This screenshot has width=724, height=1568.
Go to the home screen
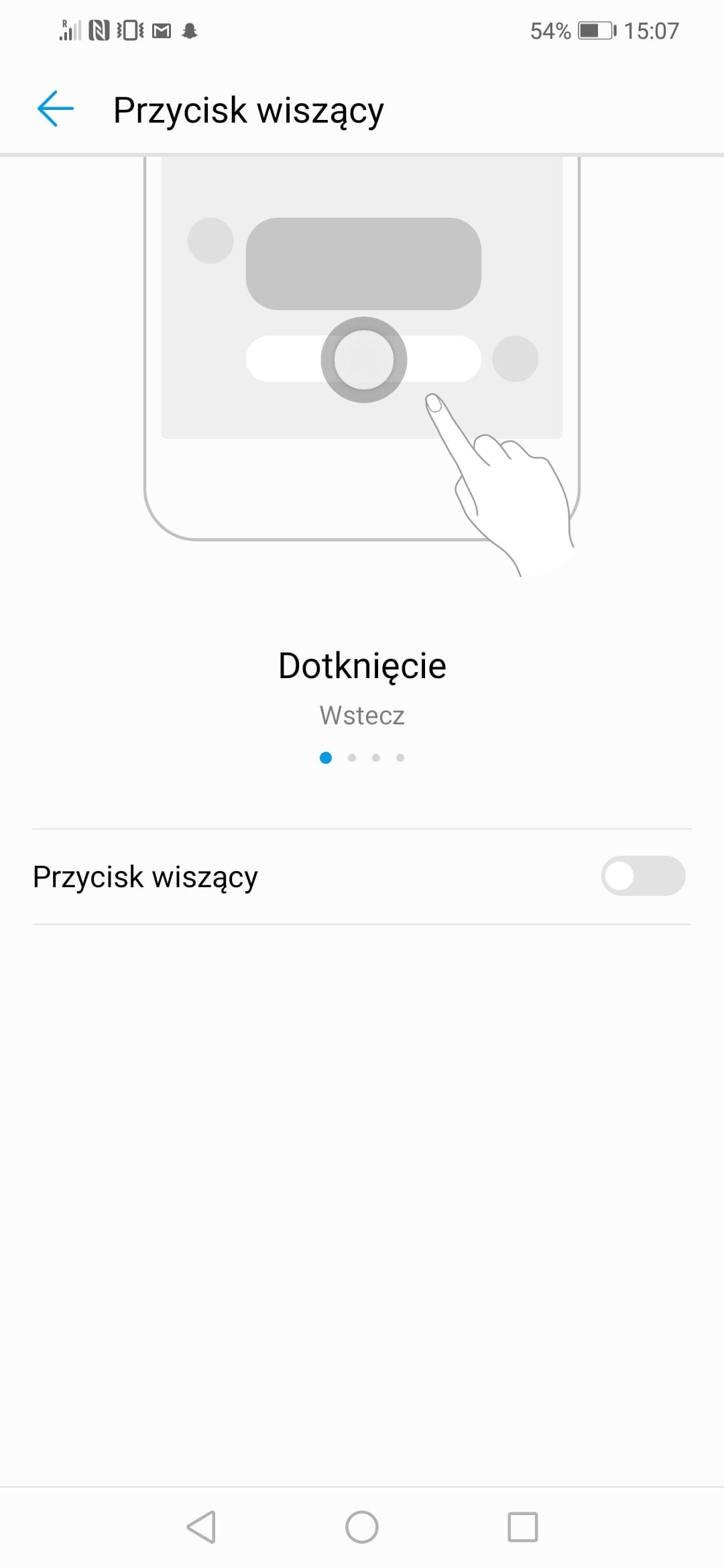coord(362,1527)
